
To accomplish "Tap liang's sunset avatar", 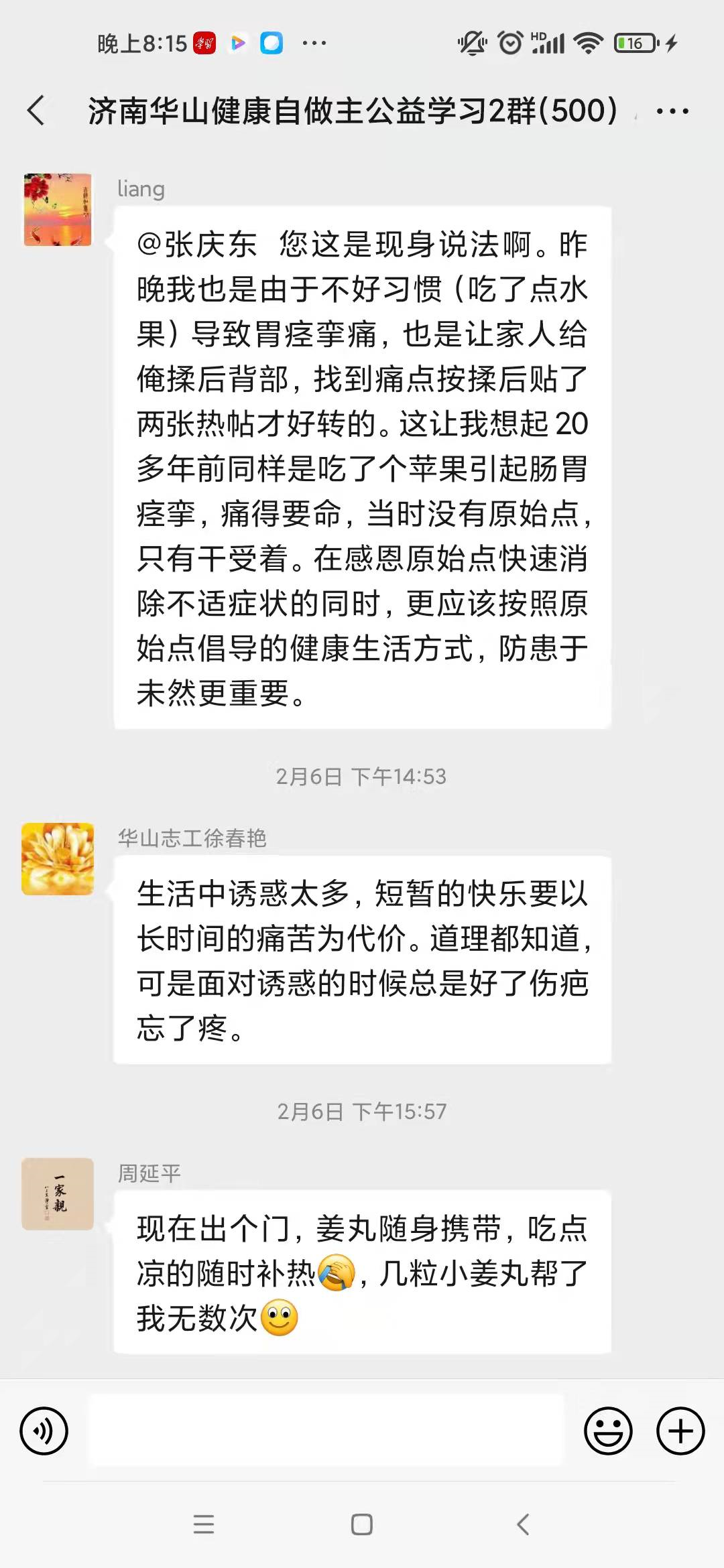I will [59, 209].
